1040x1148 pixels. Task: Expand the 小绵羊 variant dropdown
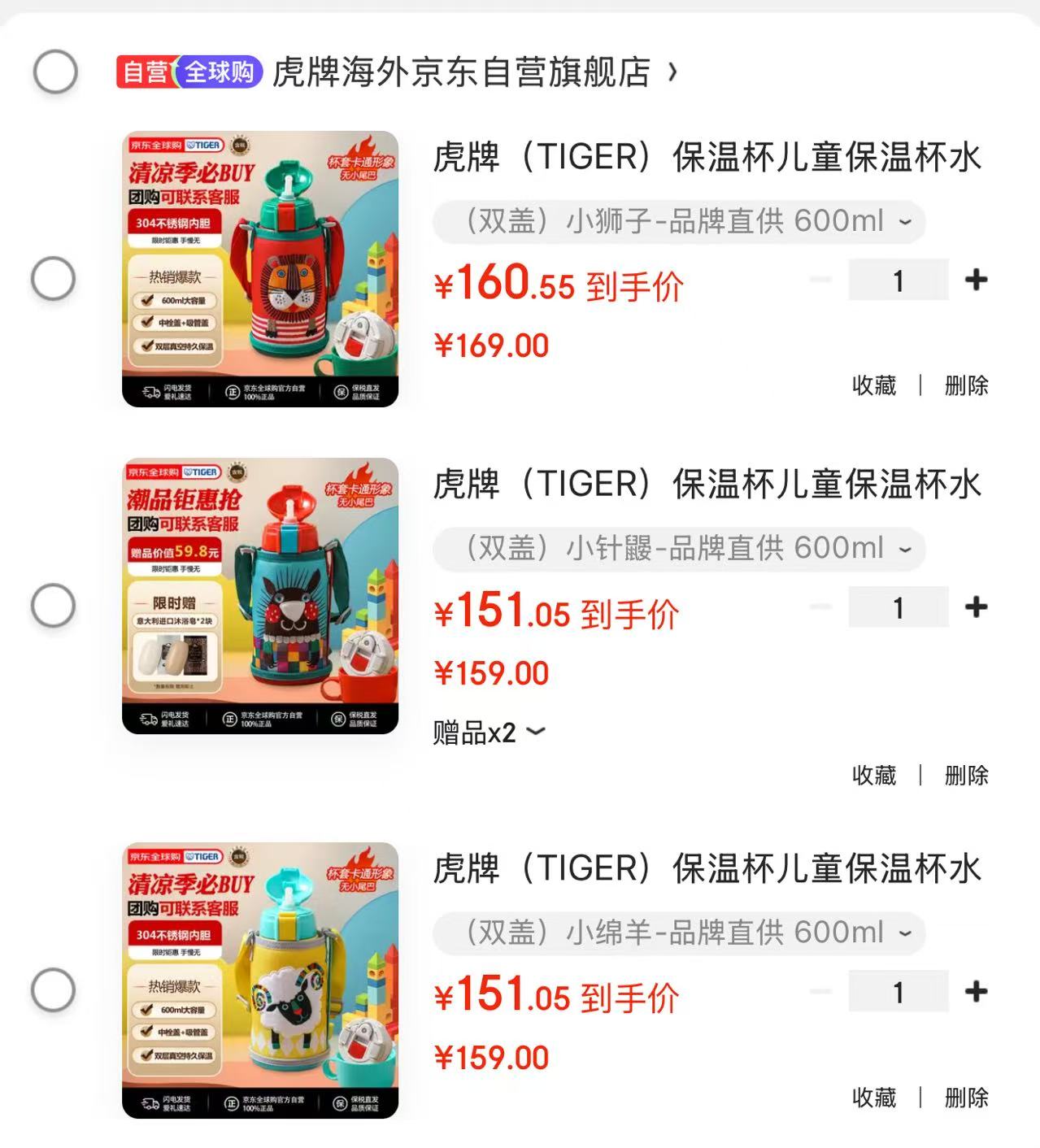(x=905, y=934)
